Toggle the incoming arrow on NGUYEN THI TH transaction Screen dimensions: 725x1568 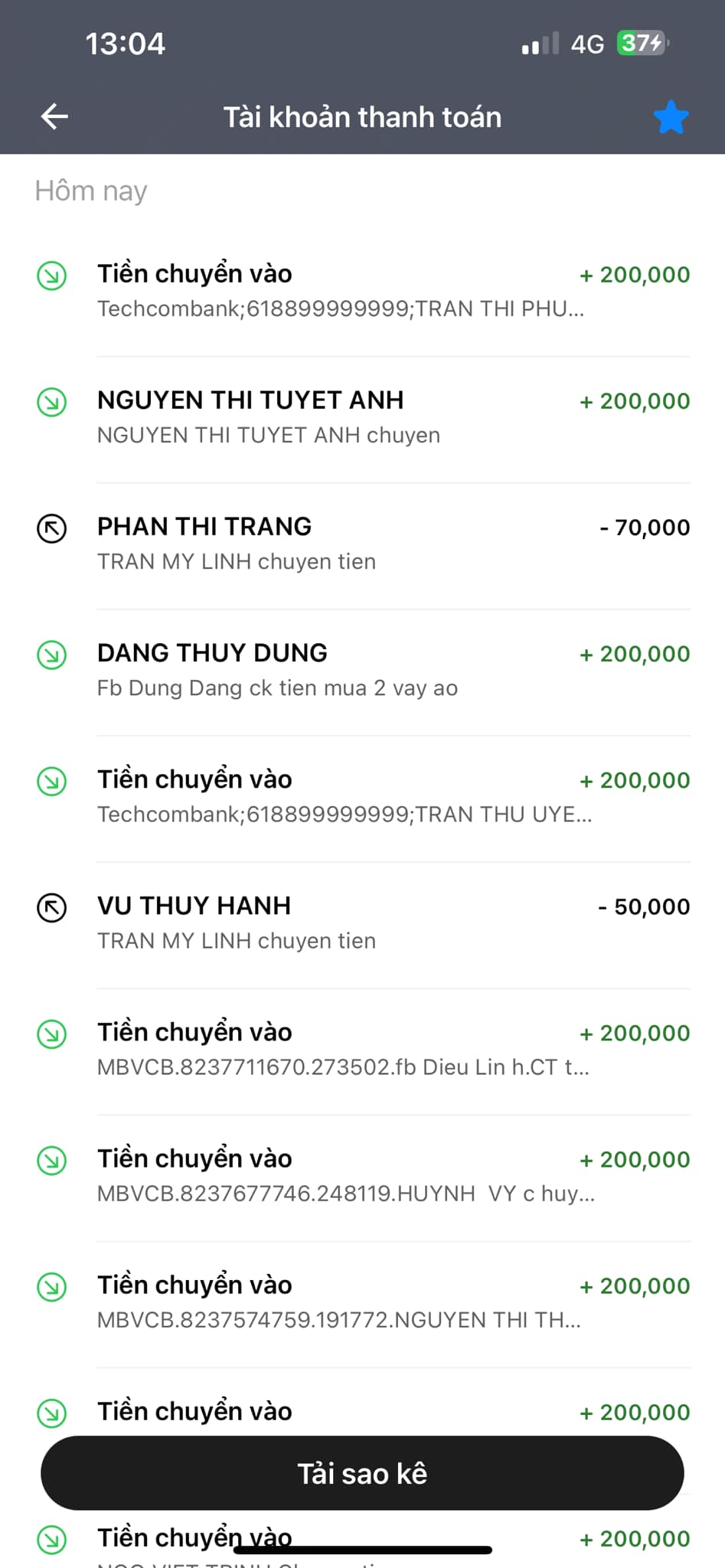coord(51,1286)
